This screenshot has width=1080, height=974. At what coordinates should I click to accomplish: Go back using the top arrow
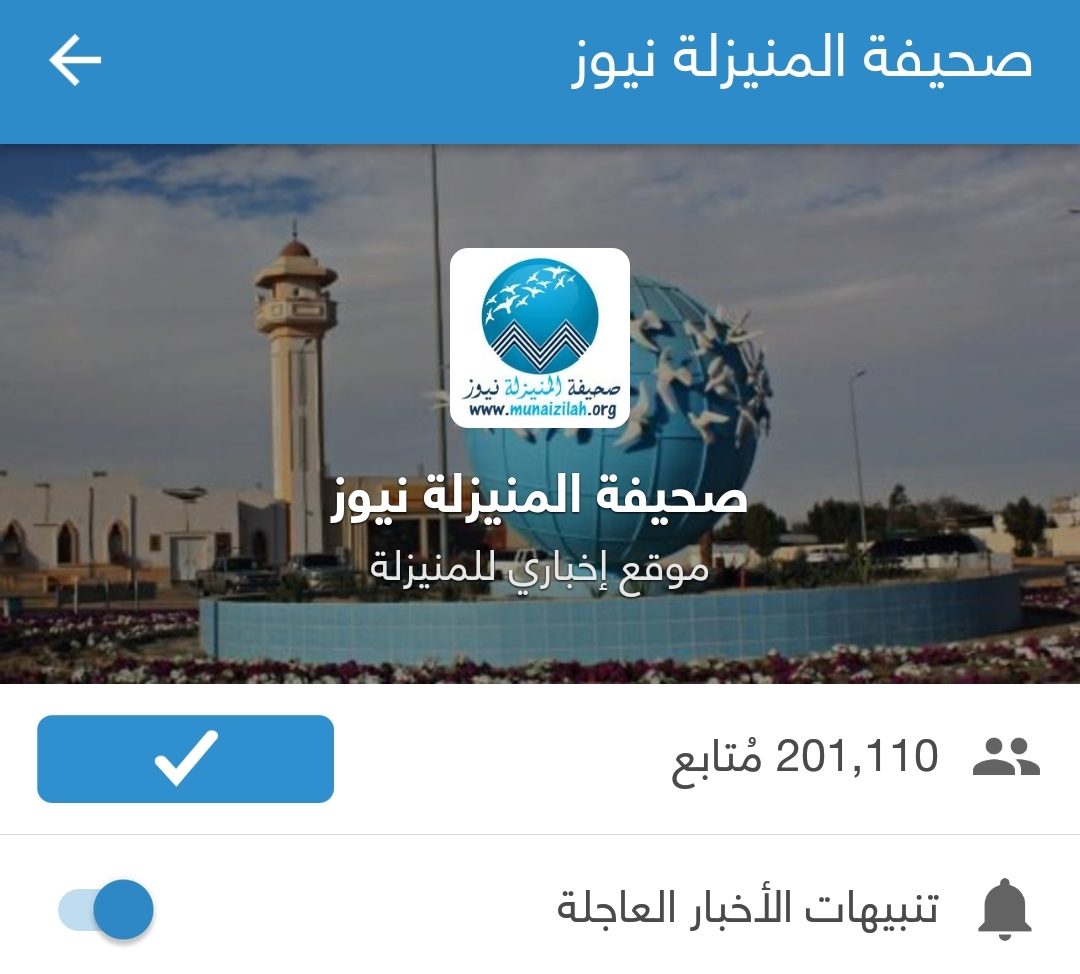click(x=75, y=62)
